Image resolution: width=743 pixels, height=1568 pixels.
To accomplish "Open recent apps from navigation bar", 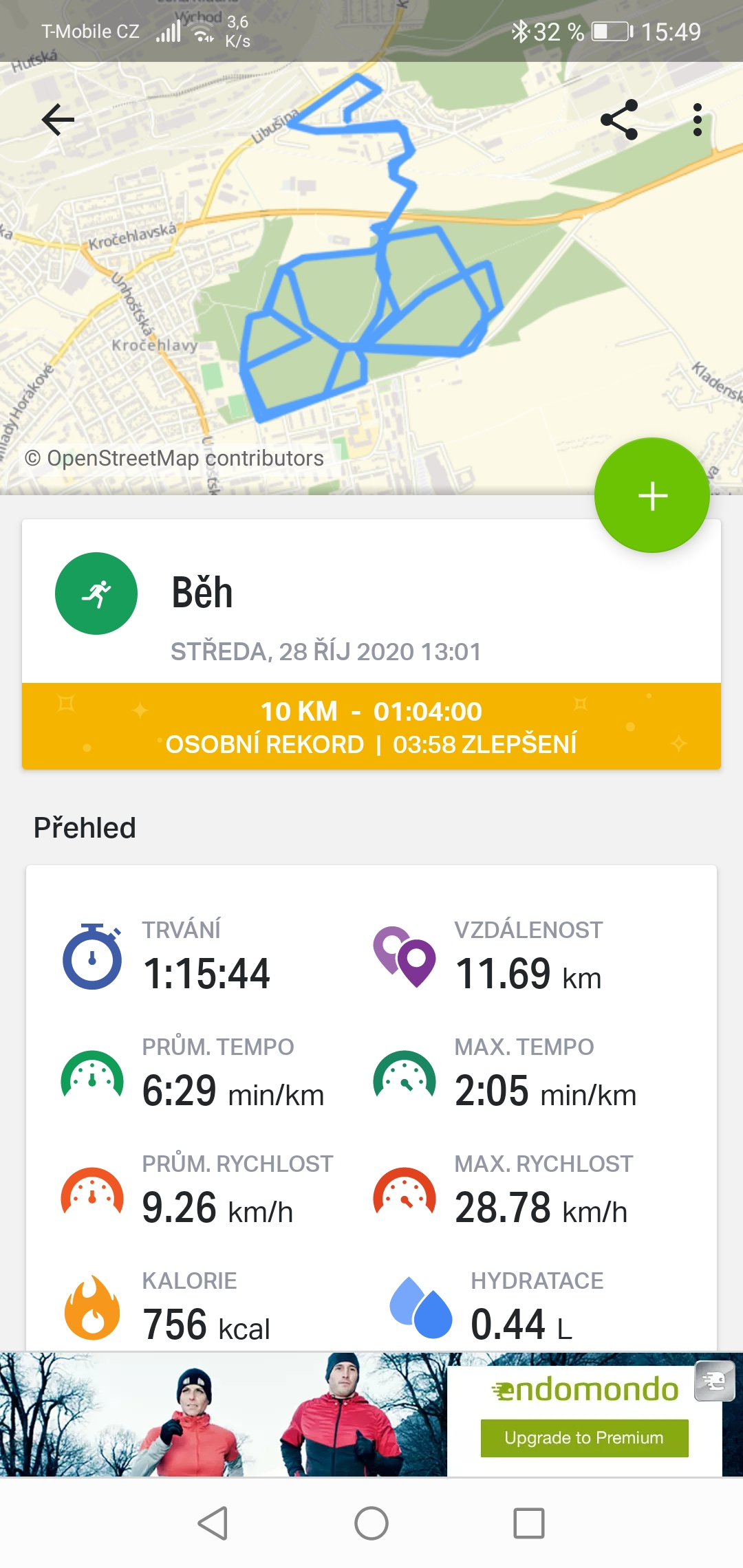I will tap(529, 1523).
